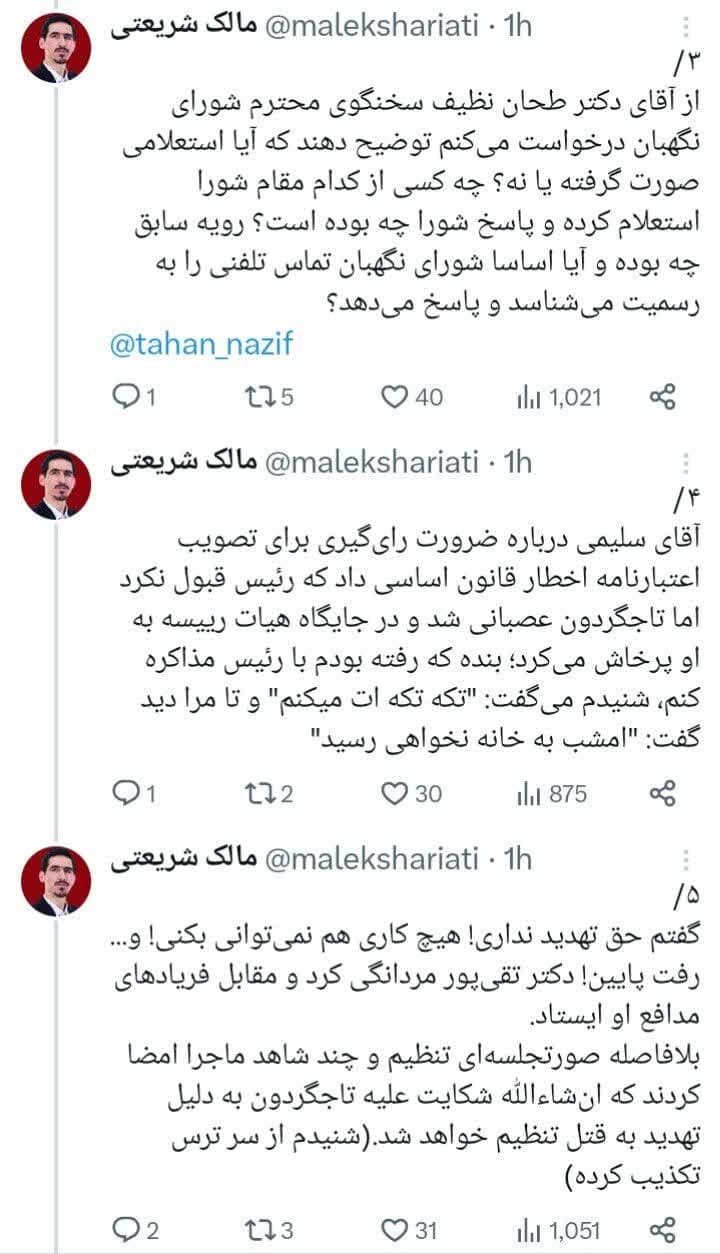Like the tweet with 40 likes
This screenshot has width=720, height=1254.
[396, 398]
